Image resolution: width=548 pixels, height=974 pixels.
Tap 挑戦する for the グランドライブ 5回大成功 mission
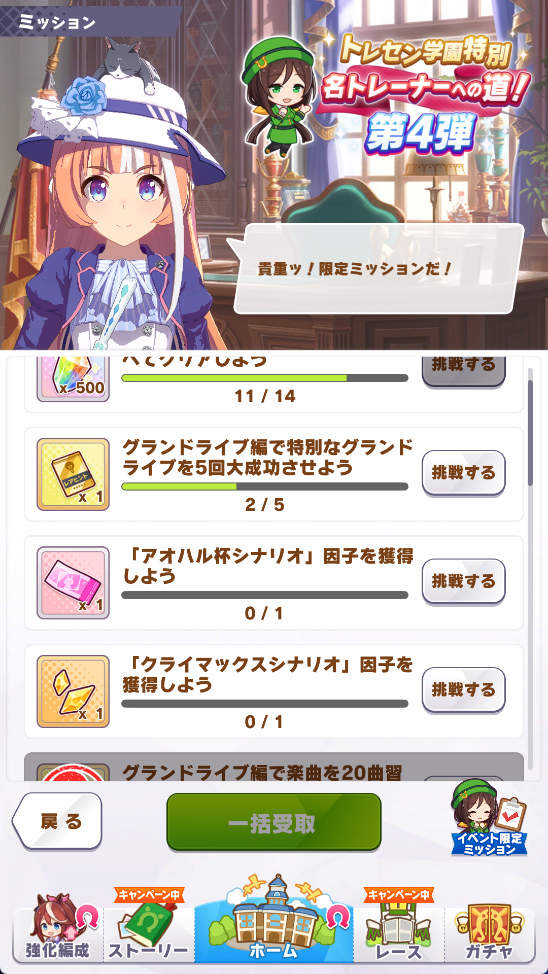click(x=464, y=473)
